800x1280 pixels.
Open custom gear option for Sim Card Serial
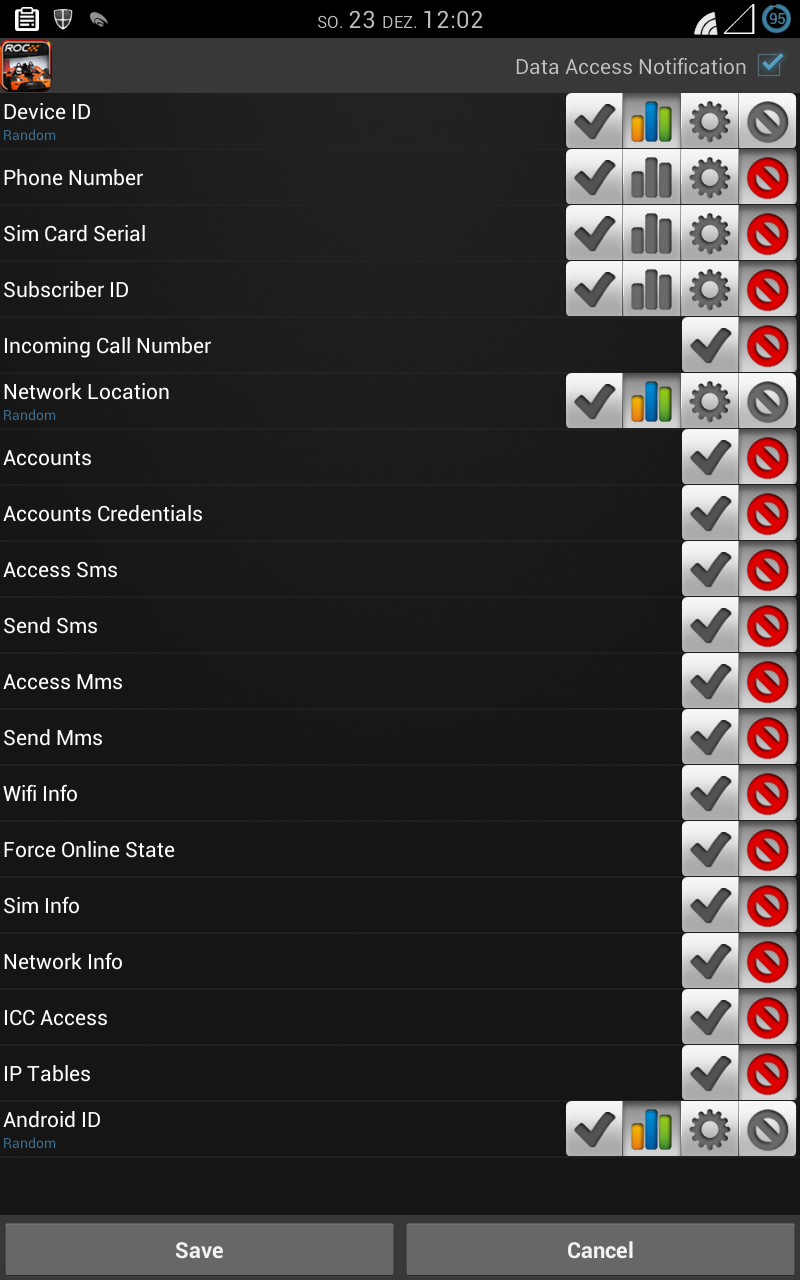coord(710,234)
